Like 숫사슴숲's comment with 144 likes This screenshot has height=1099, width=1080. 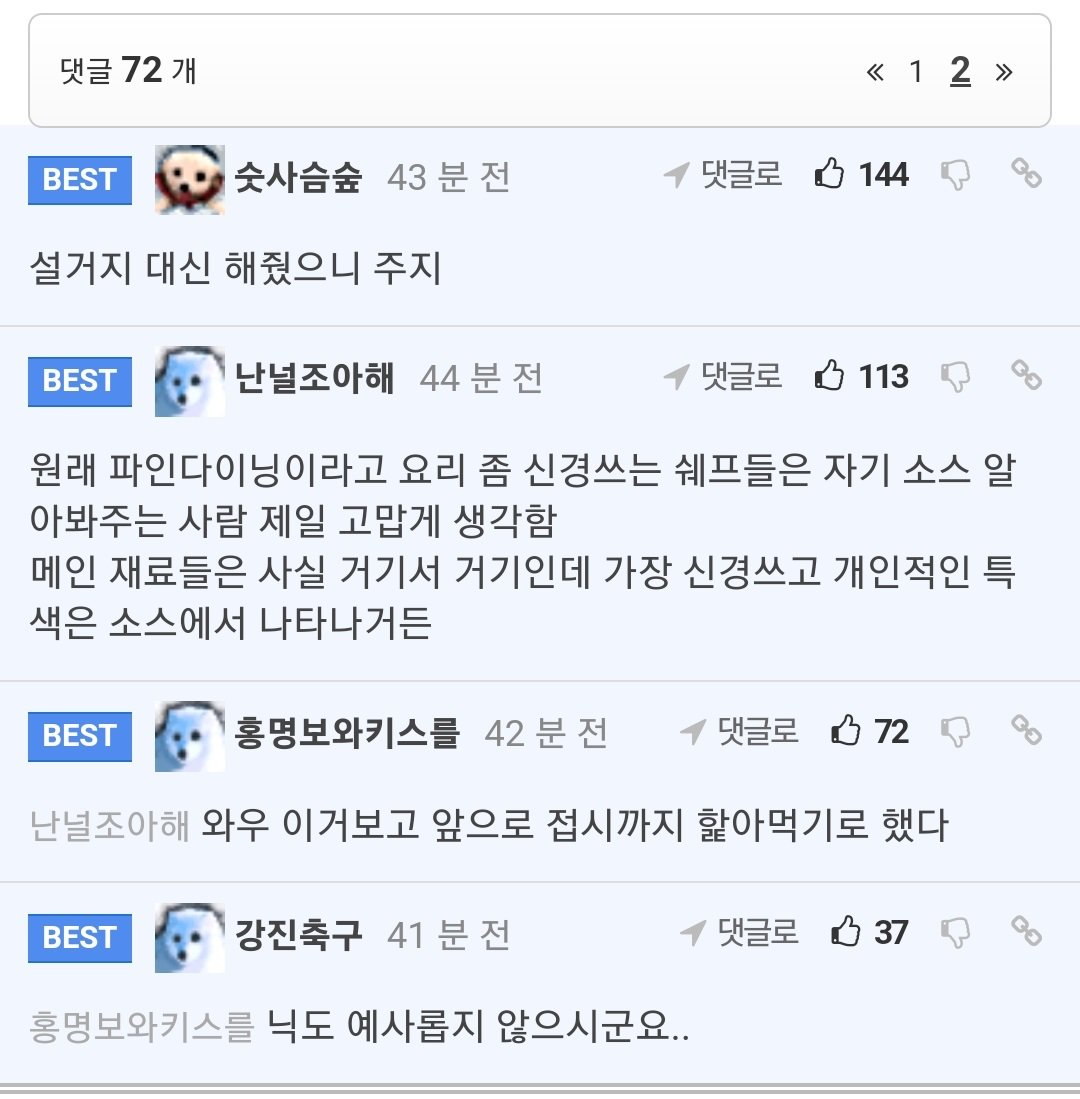[830, 175]
